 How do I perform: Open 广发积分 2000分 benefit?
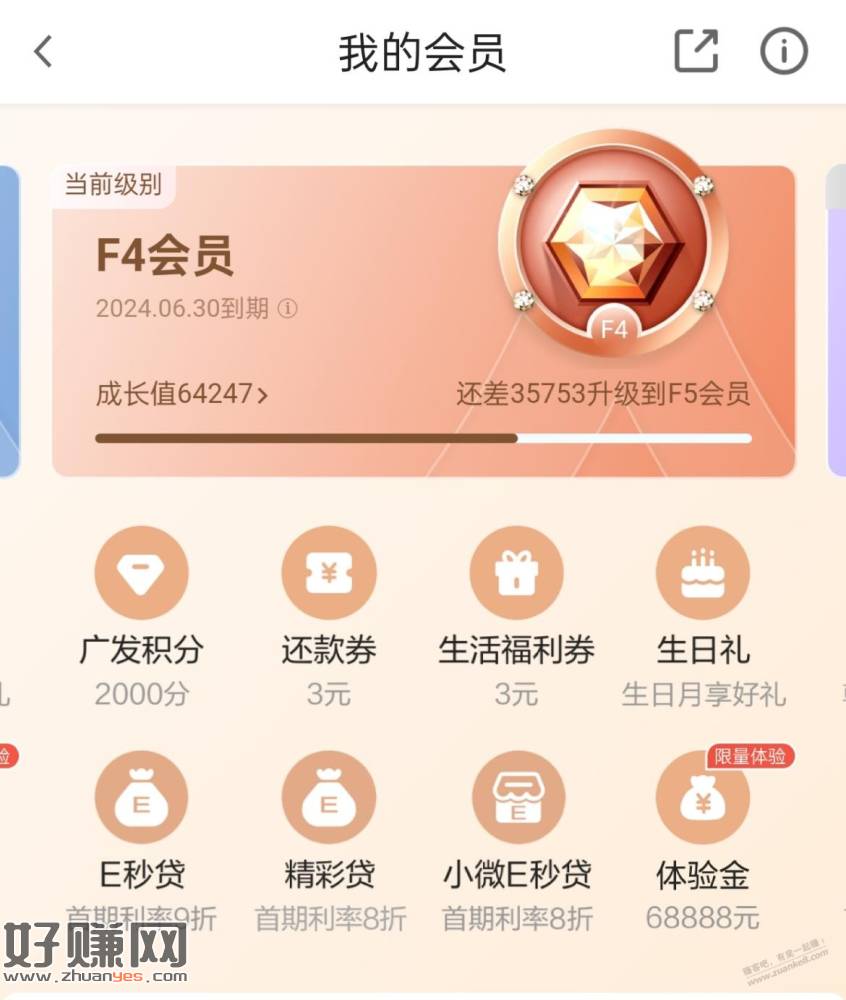click(x=141, y=574)
